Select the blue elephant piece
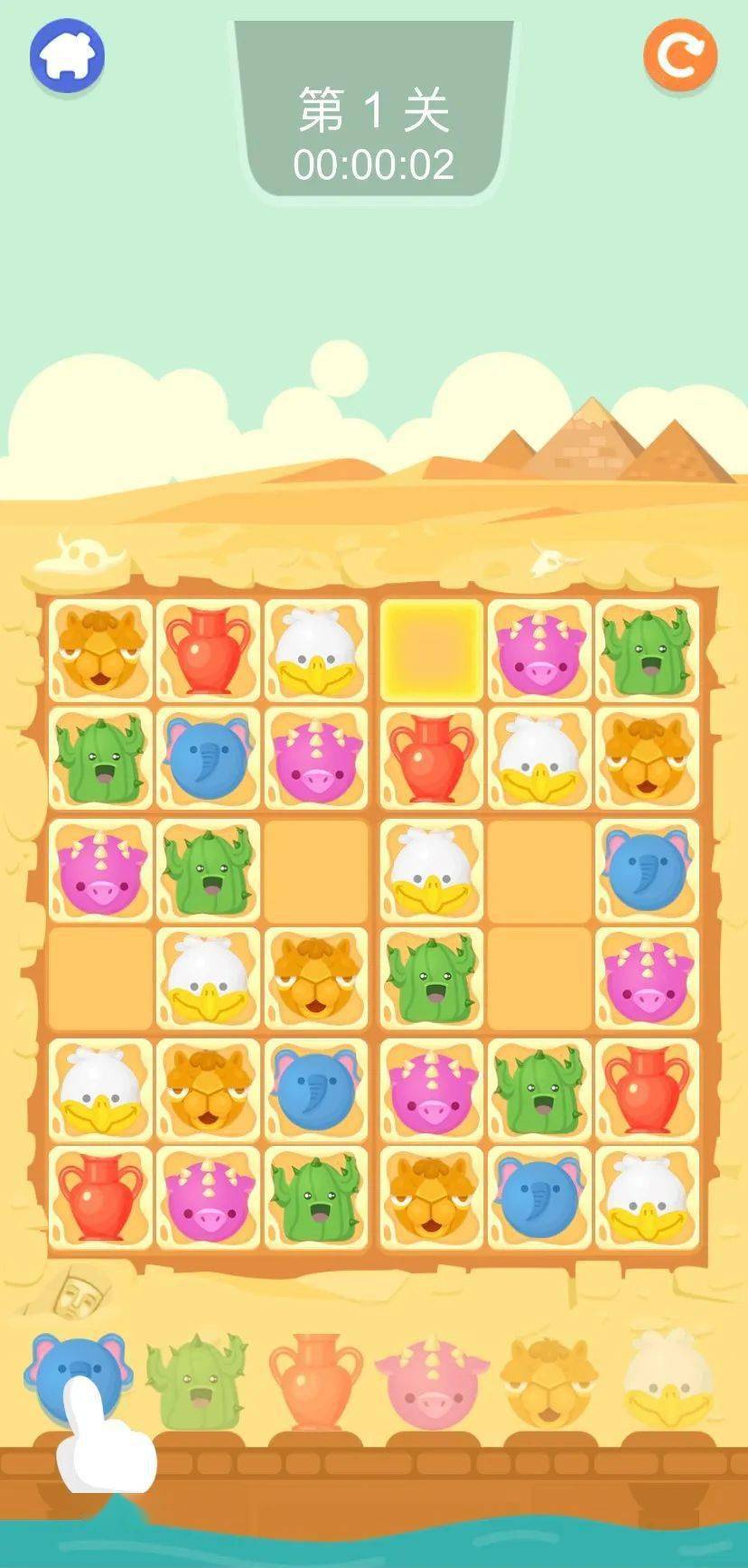The width and height of the screenshot is (748, 1568). 78,1378
